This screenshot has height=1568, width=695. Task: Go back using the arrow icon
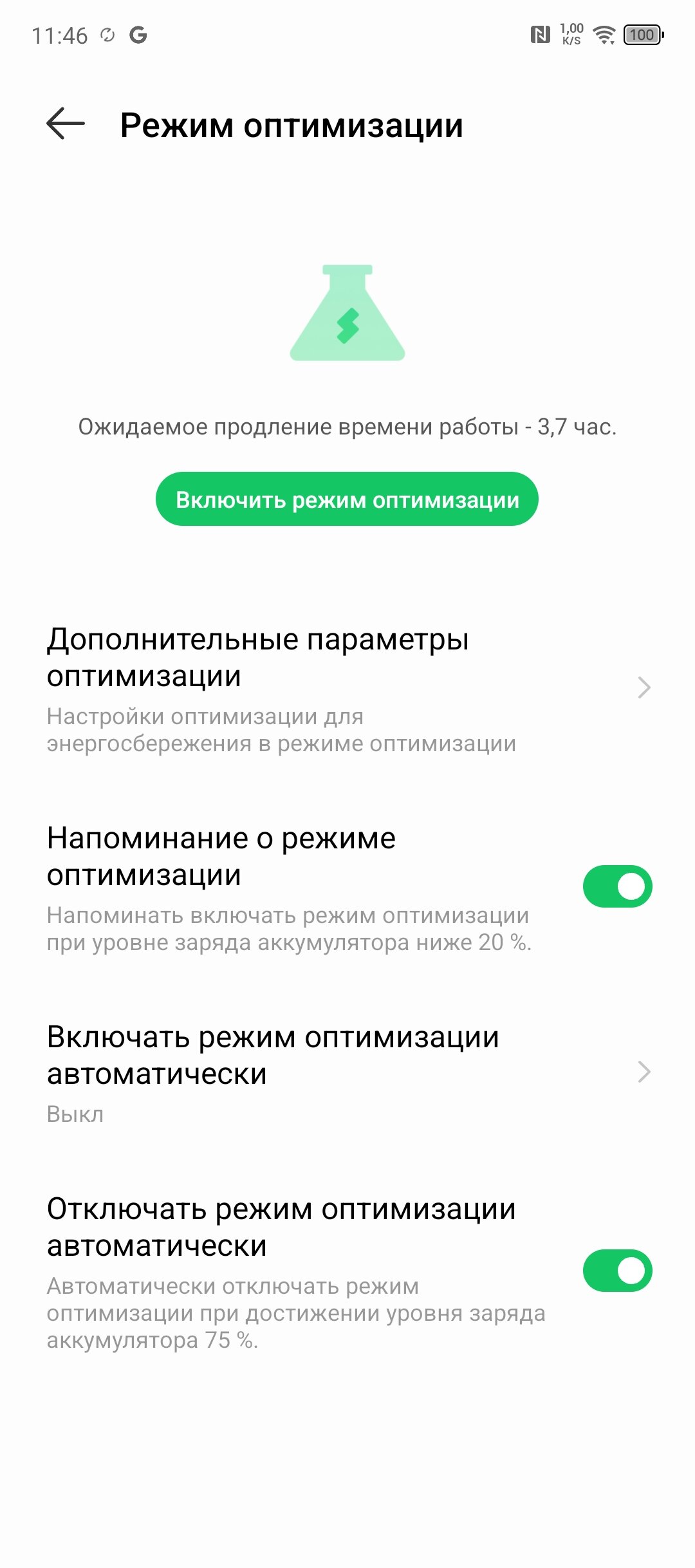[66, 124]
